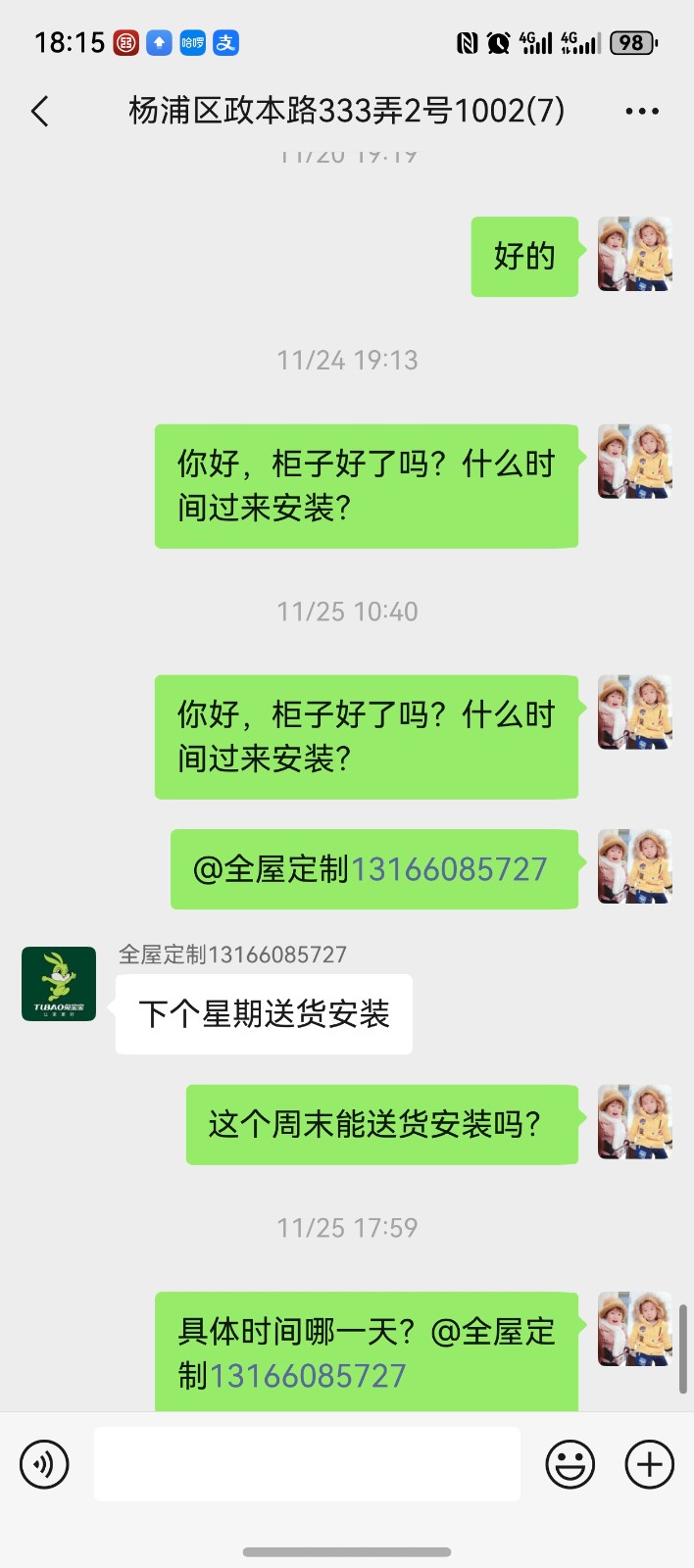This screenshot has width=694, height=1568.
Task: Tap the avatar beside the 好的 message
Action: point(635,255)
